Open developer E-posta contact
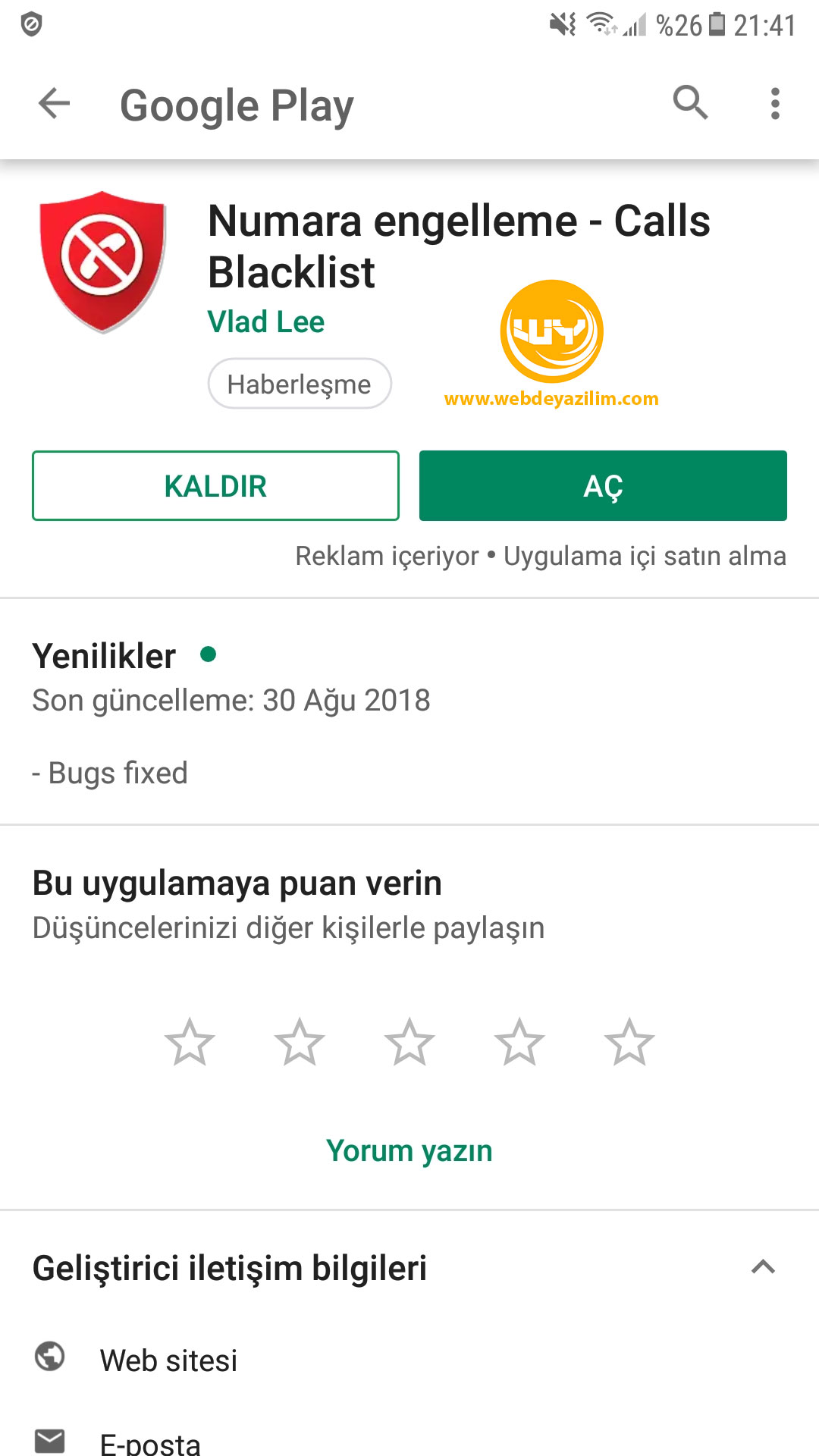 tap(409, 1439)
